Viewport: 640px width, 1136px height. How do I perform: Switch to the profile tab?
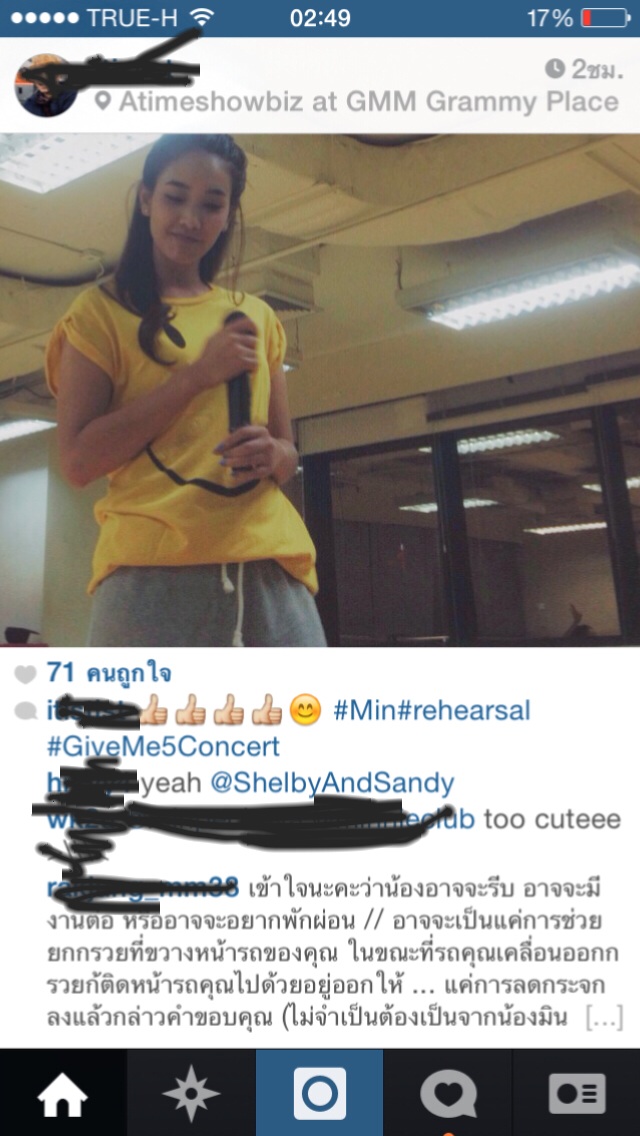(577, 1093)
